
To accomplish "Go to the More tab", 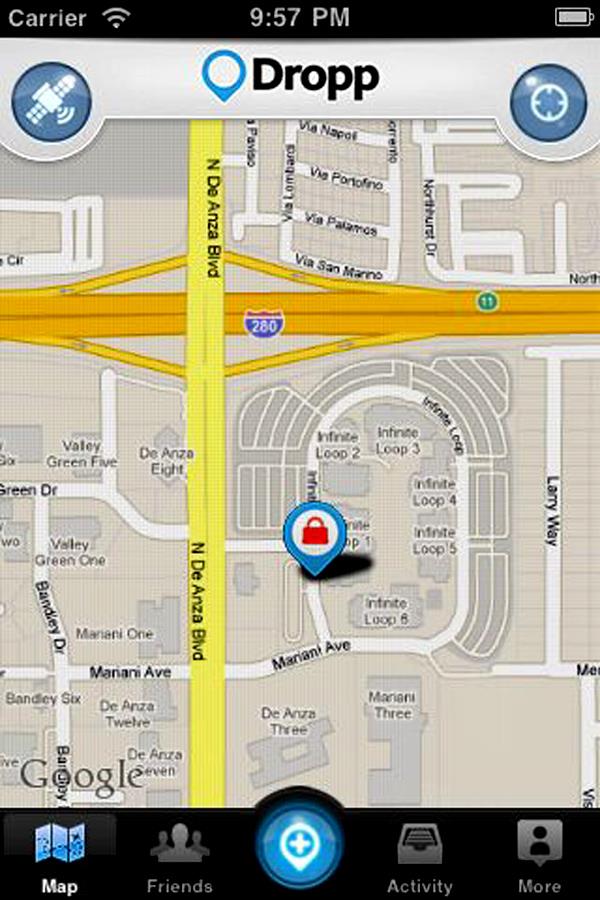I will click(539, 856).
